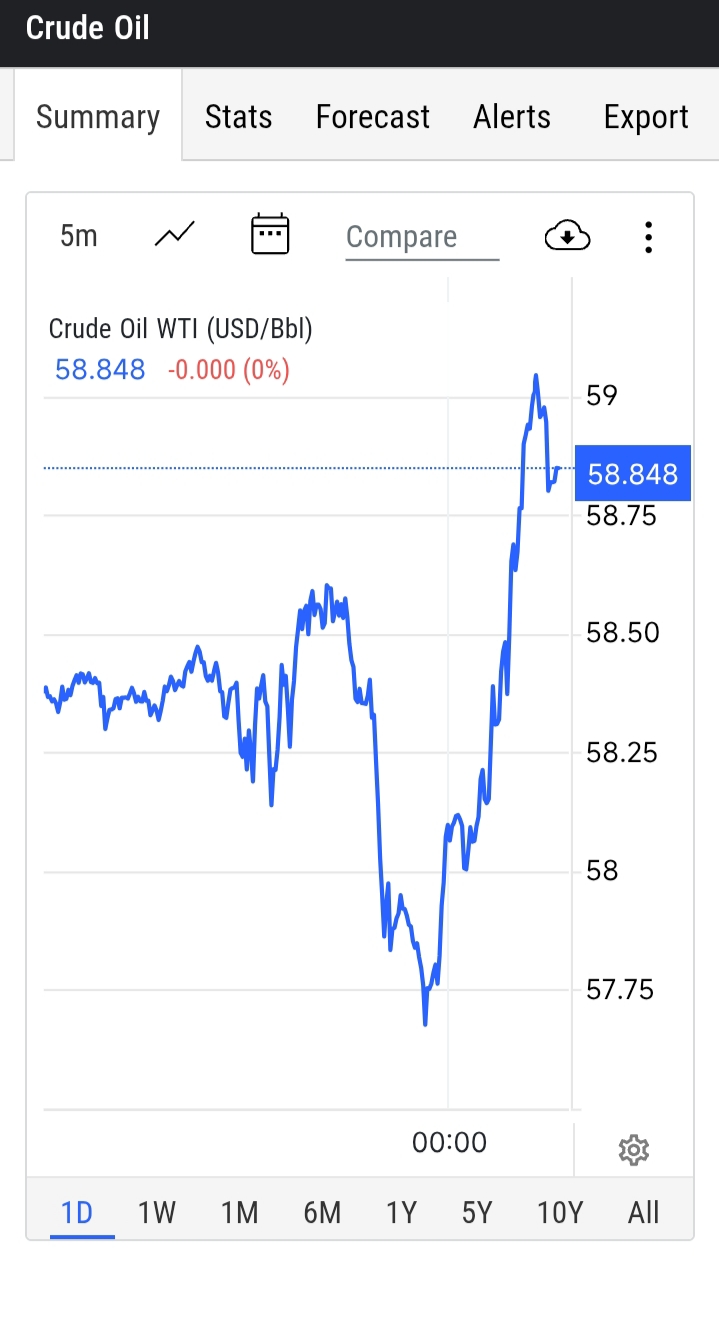The image size is (719, 1338).
Task: Select the 5Y time range
Action: (x=477, y=1213)
